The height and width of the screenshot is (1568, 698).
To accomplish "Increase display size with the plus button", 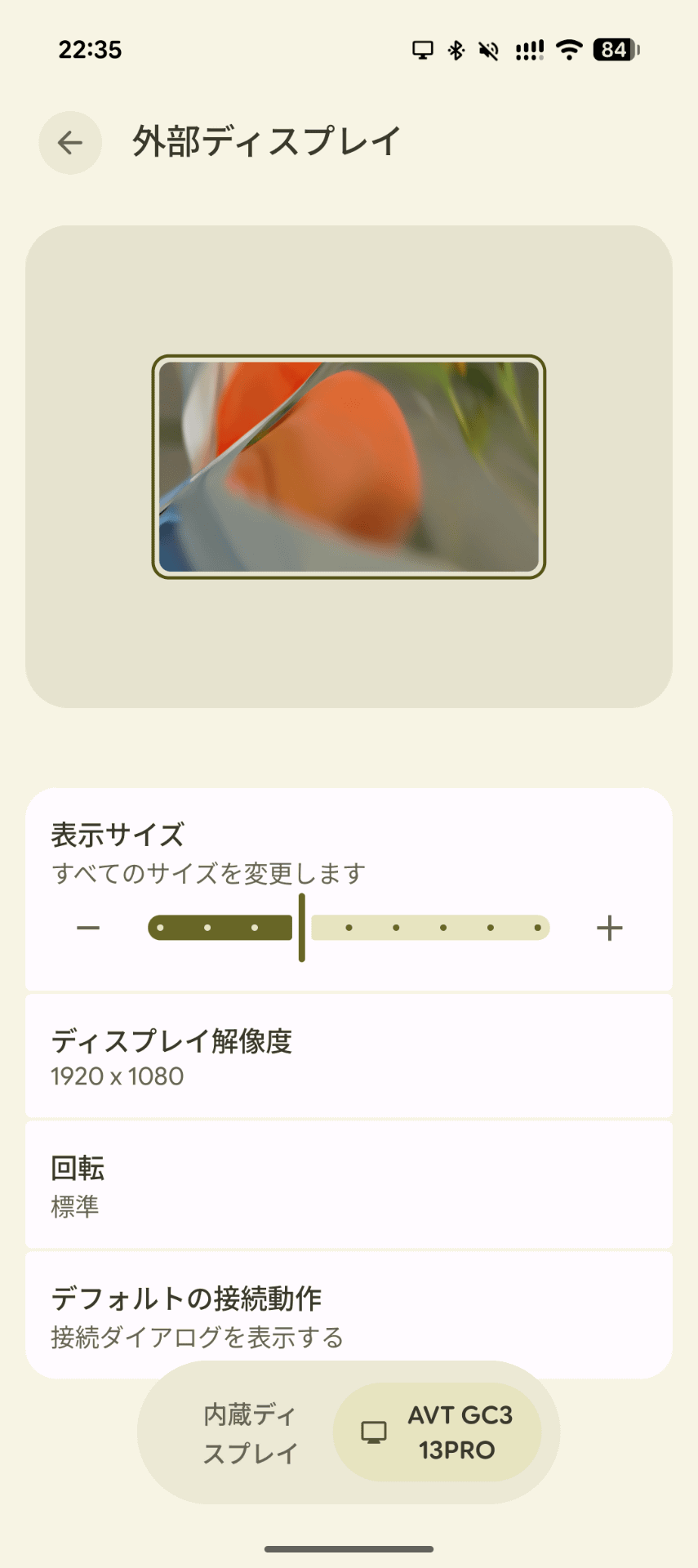I will click(608, 927).
